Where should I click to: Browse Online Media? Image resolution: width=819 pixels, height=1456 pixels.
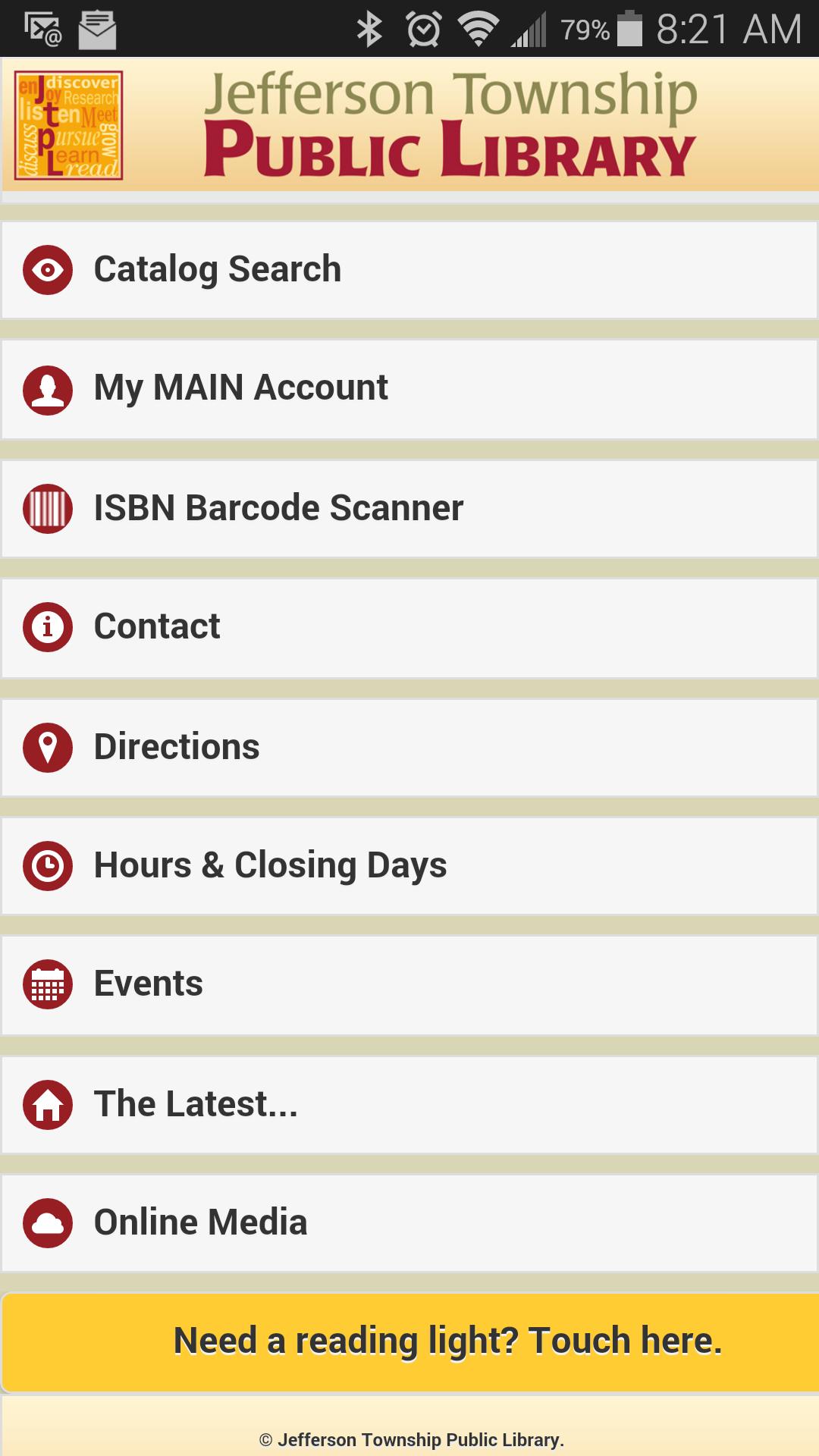tap(409, 1222)
